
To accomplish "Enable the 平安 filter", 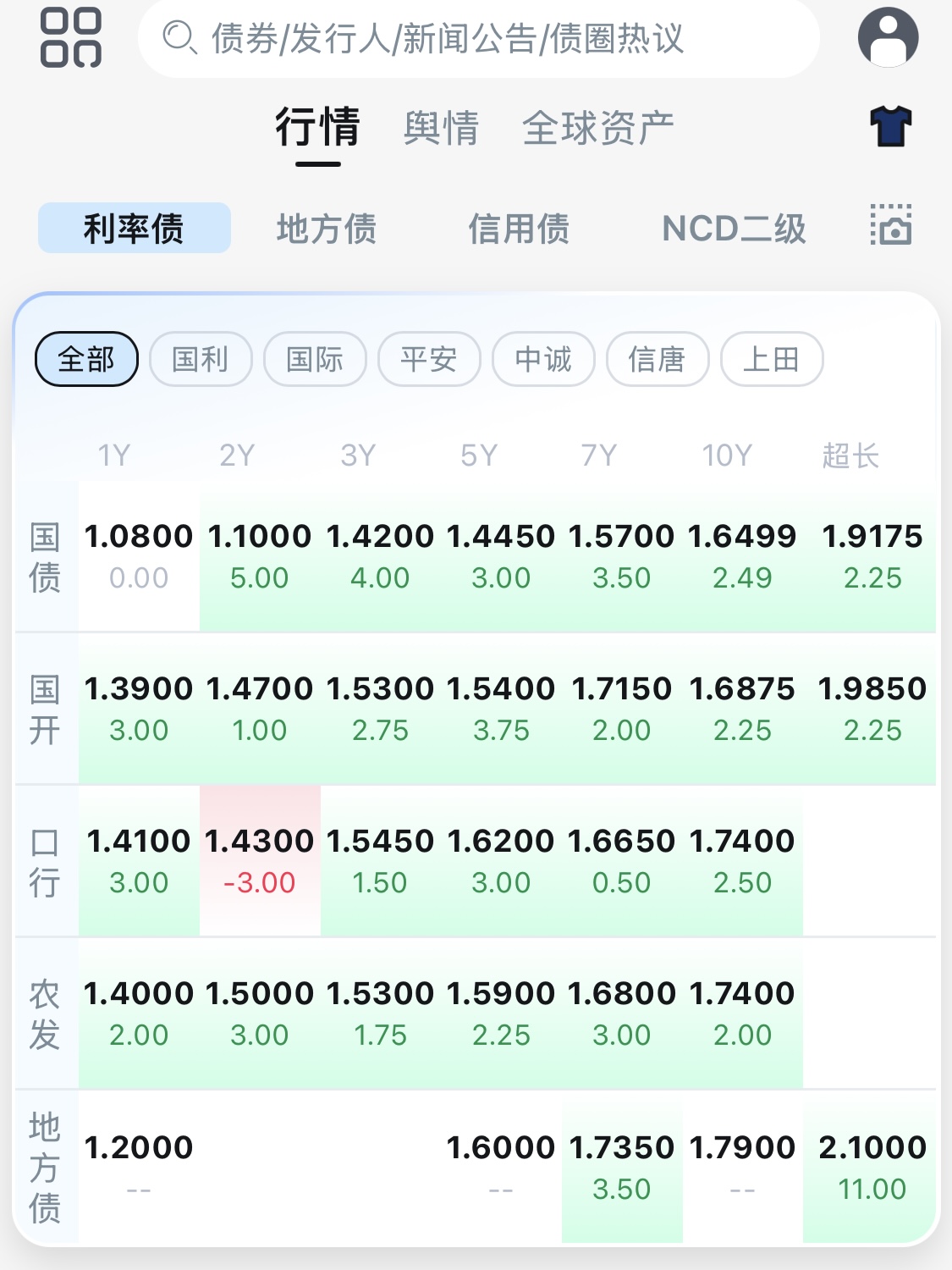I will point(429,359).
